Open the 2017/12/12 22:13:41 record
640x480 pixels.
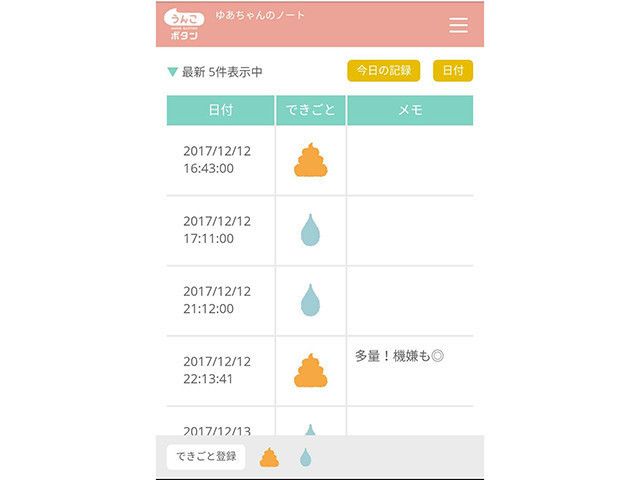click(217, 370)
